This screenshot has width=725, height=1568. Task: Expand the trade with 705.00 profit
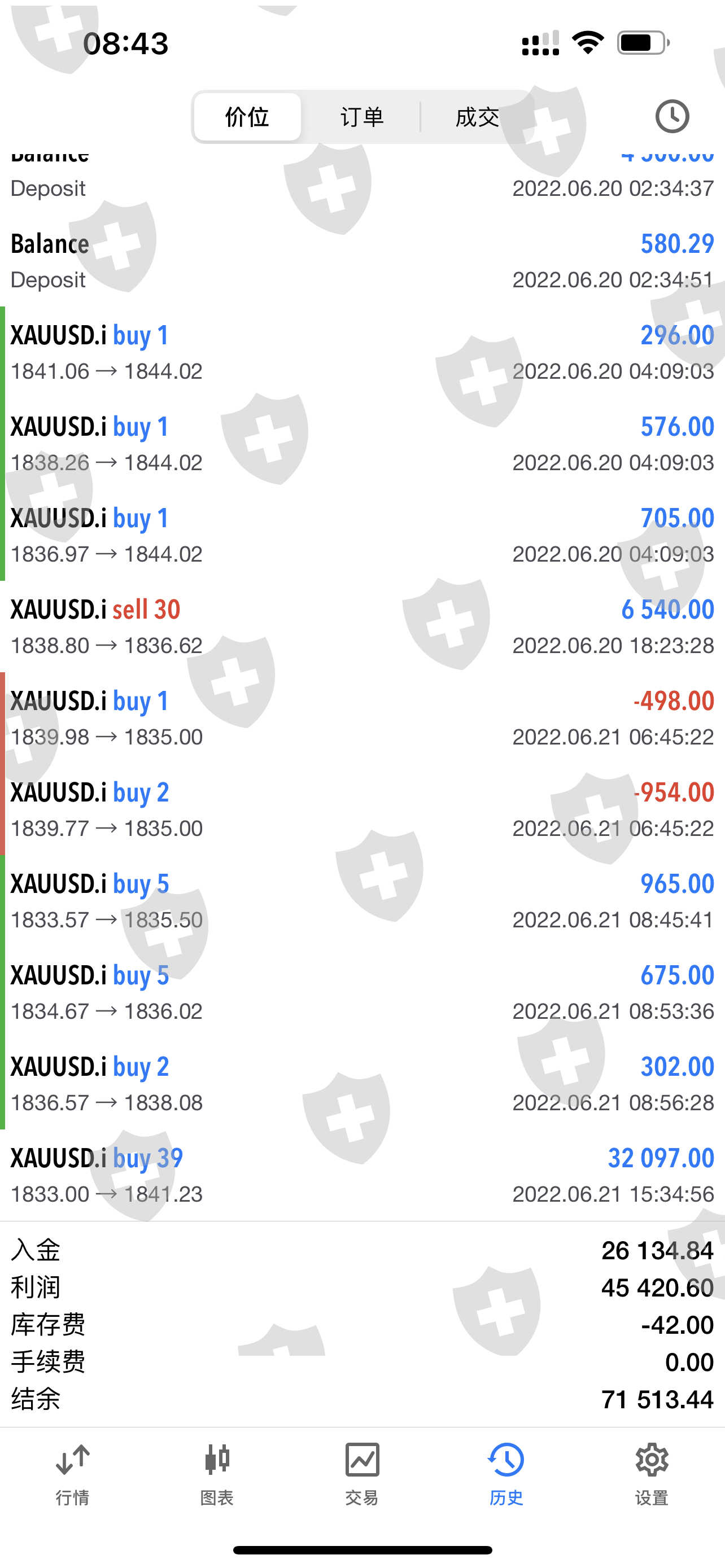click(362, 535)
